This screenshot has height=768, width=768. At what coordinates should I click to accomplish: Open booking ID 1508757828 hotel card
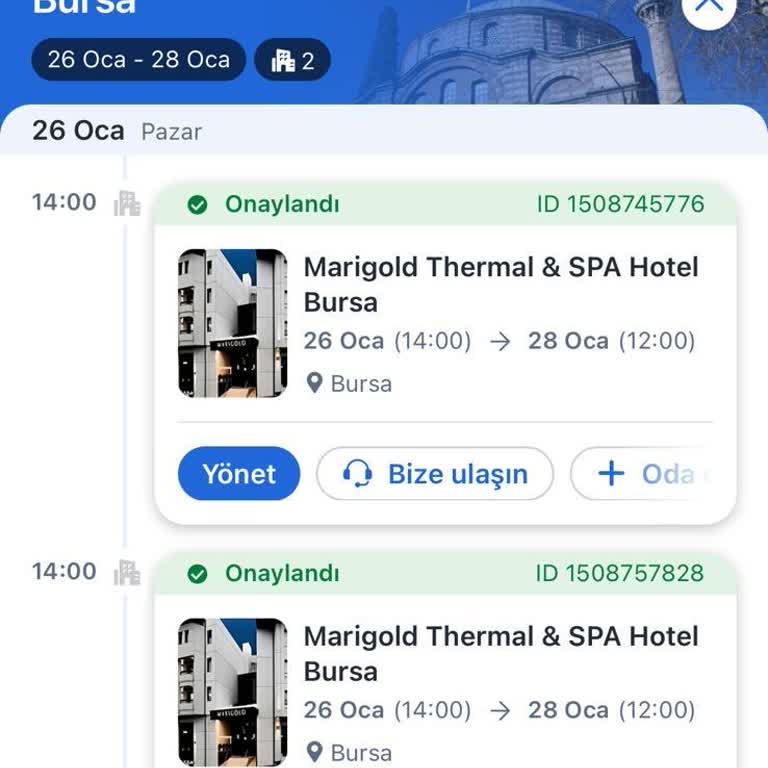click(x=500, y=690)
